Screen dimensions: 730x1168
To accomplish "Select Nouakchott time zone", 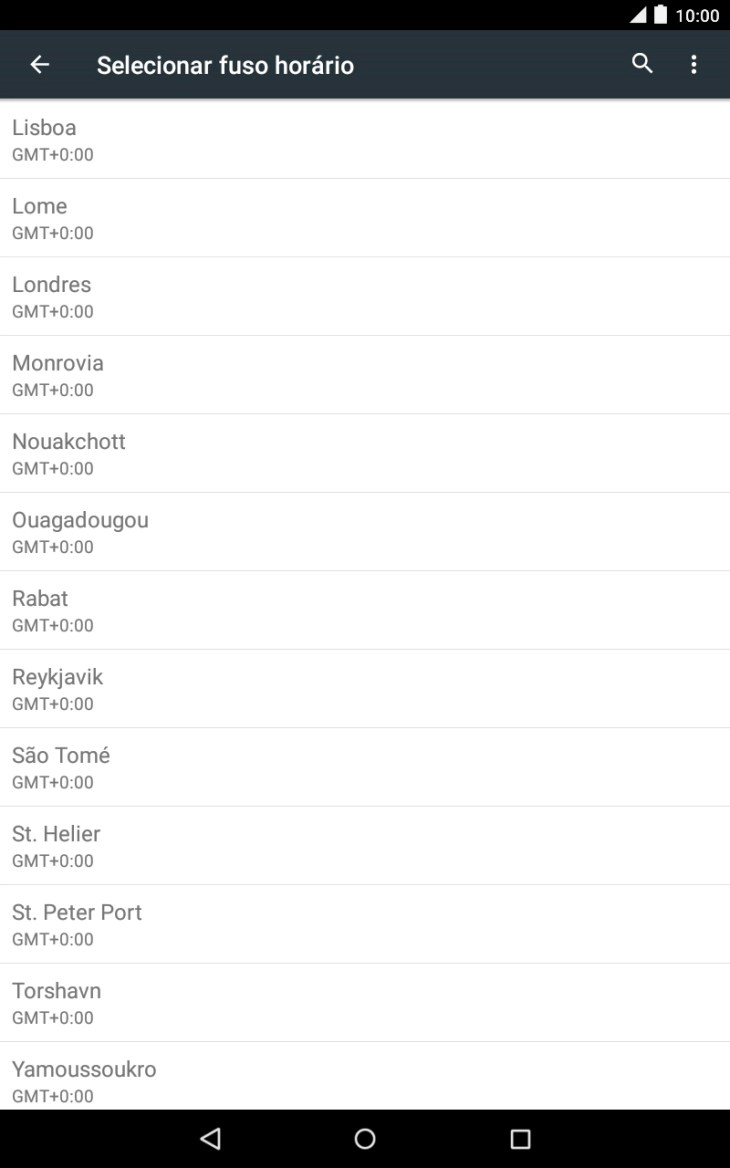I will (365, 454).
